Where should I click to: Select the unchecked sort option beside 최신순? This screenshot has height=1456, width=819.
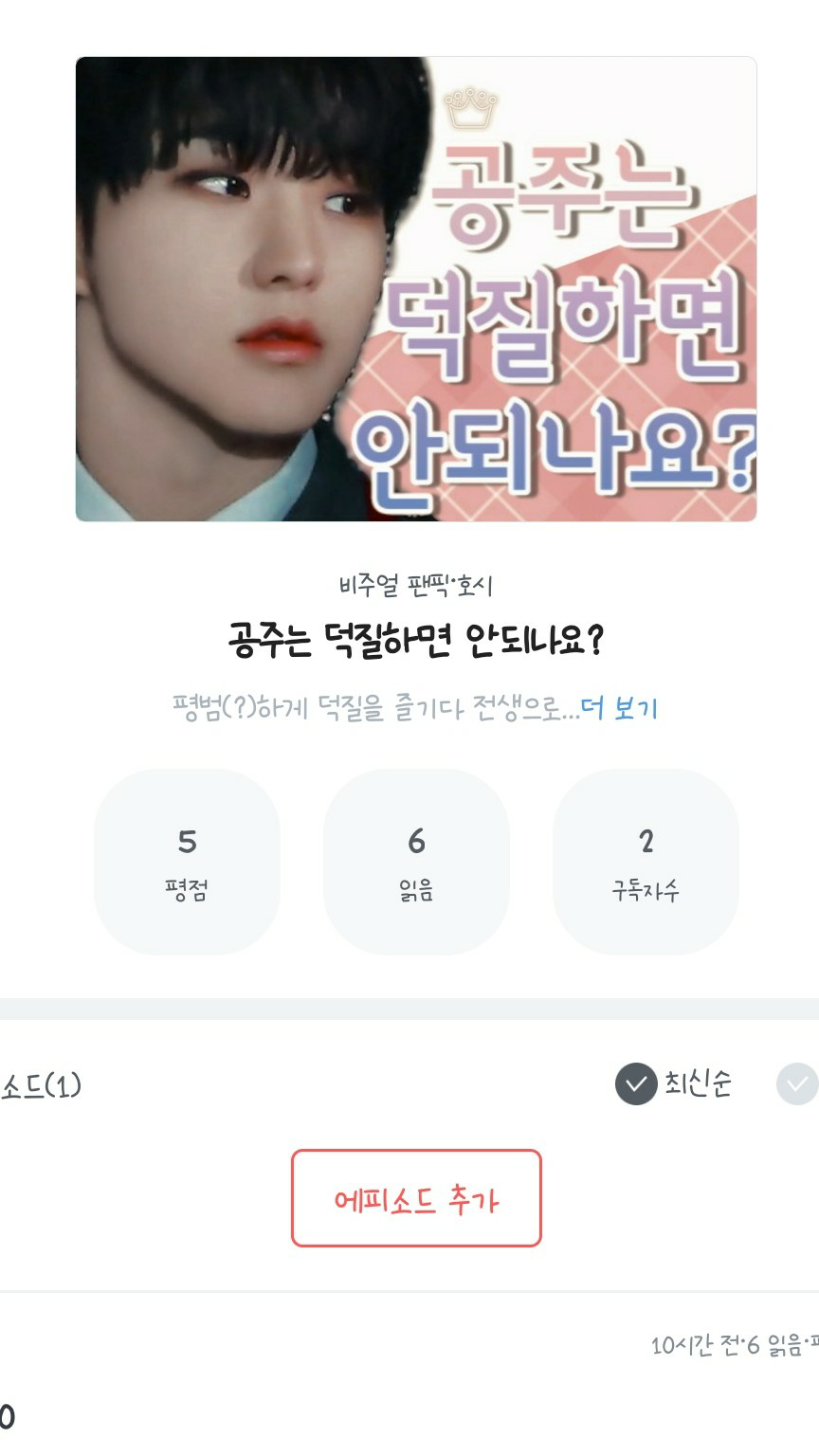tap(797, 1084)
